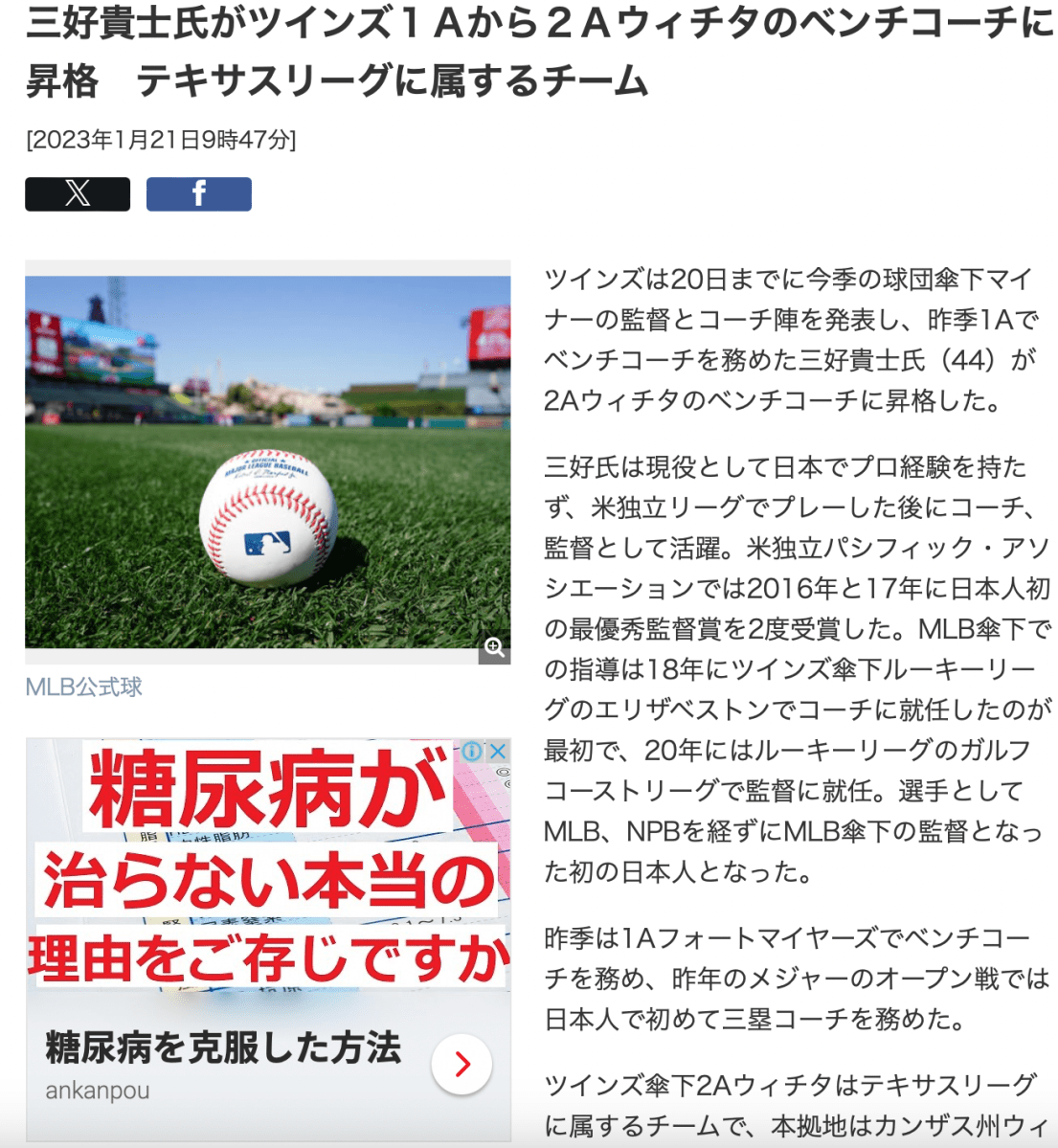Image resolution: width=1058 pixels, height=1148 pixels.
Task: Enlarge the MLB baseball photo
Action: (494, 648)
